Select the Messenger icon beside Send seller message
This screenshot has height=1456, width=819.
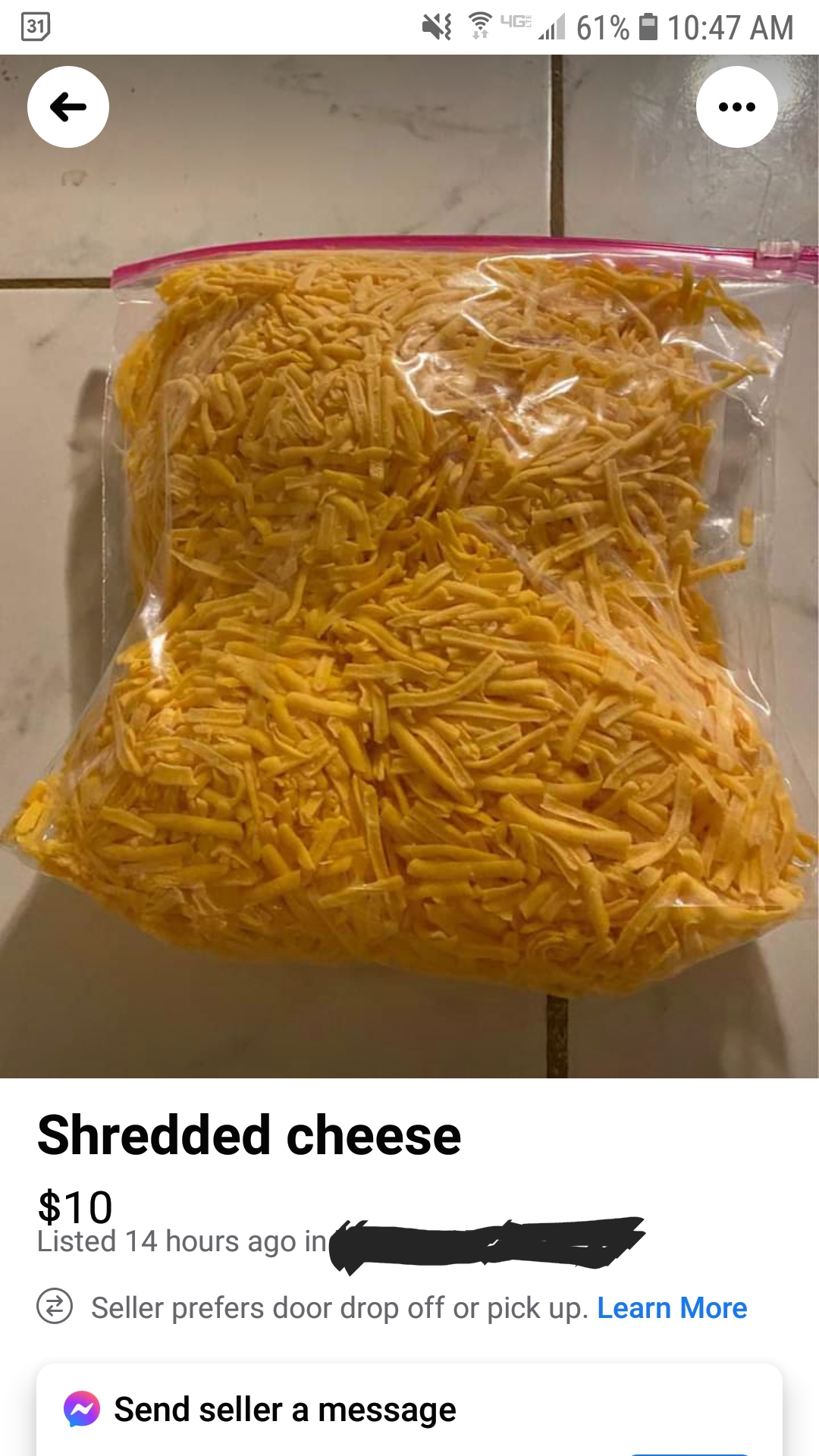click(81, 1408)
